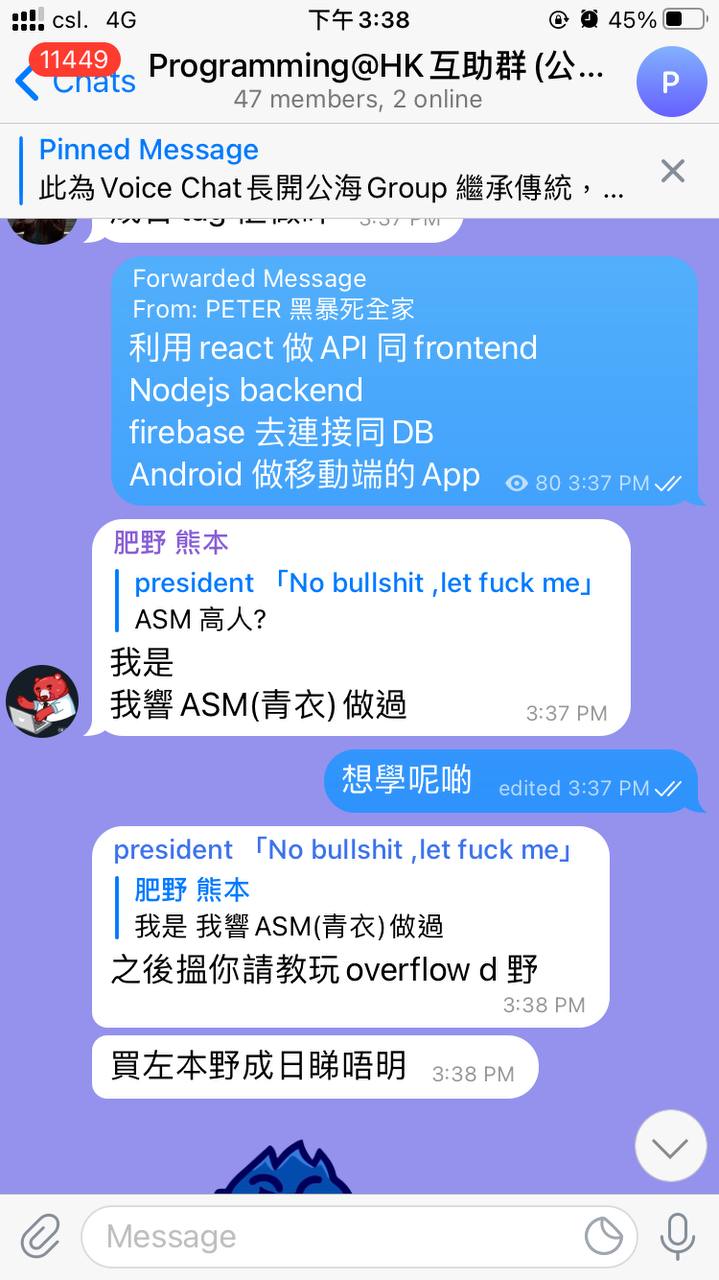Open the pinned Voice Chat message

click(x=330, y=170)
